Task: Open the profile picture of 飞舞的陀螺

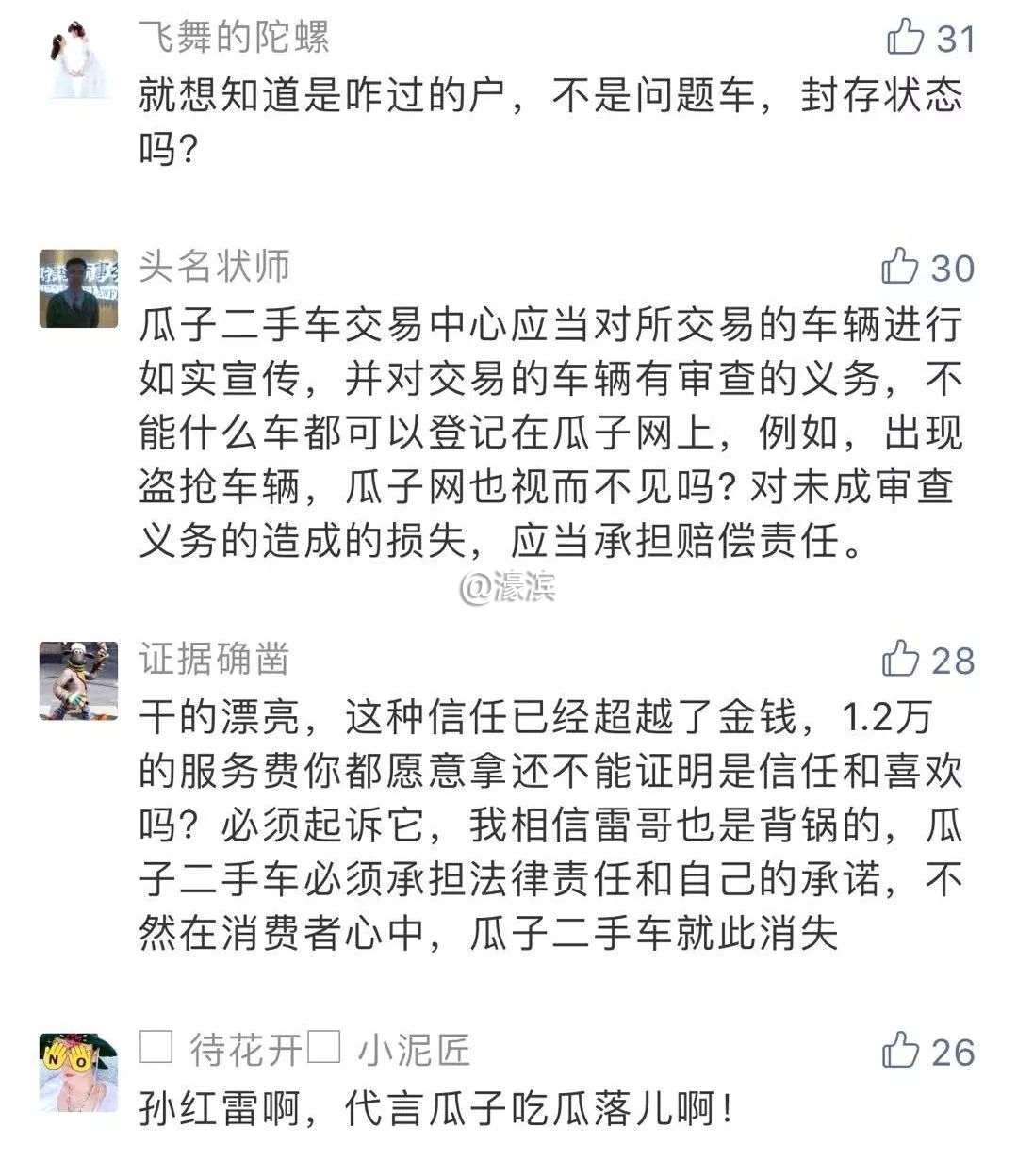Action: 79,62
